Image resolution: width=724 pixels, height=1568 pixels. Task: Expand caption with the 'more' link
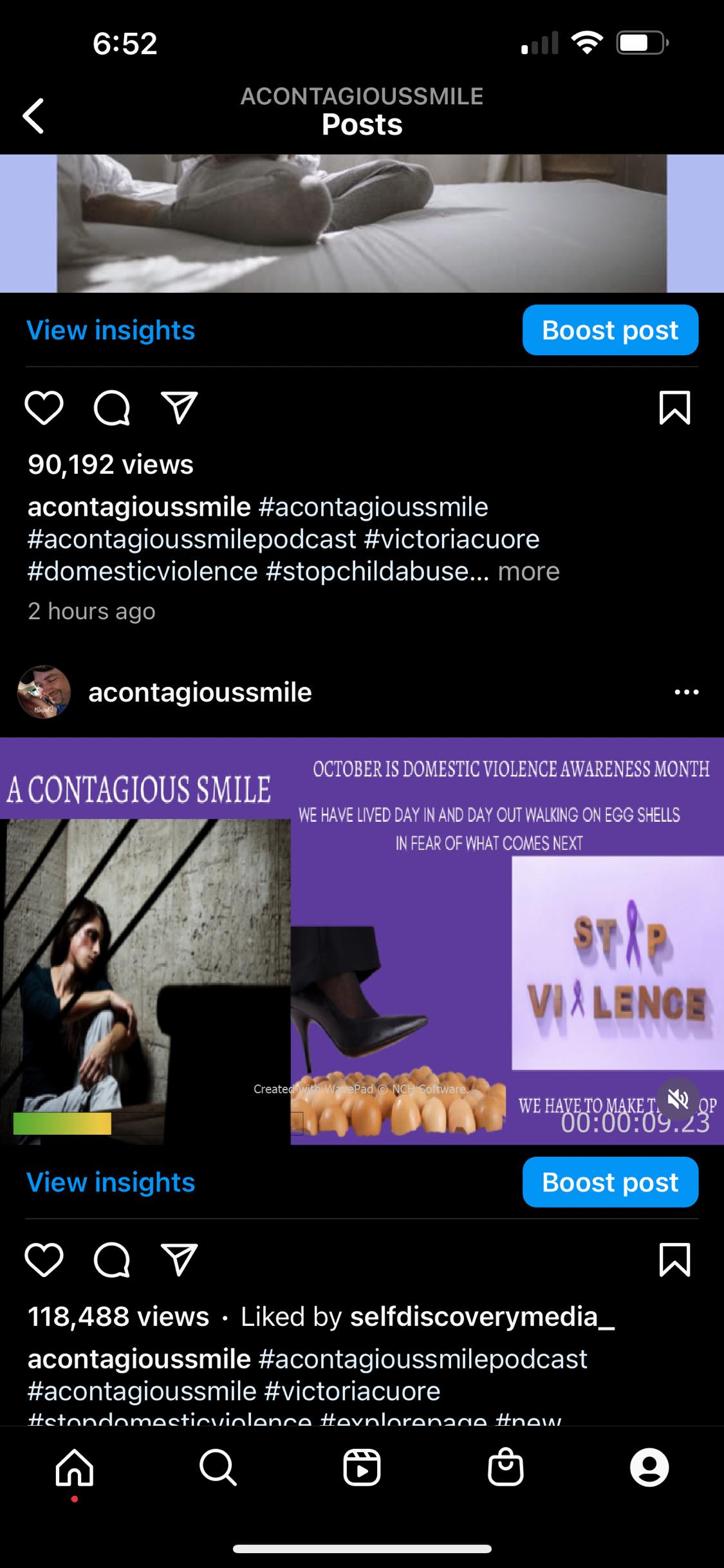pyautogui.click(x=528, y=572)
